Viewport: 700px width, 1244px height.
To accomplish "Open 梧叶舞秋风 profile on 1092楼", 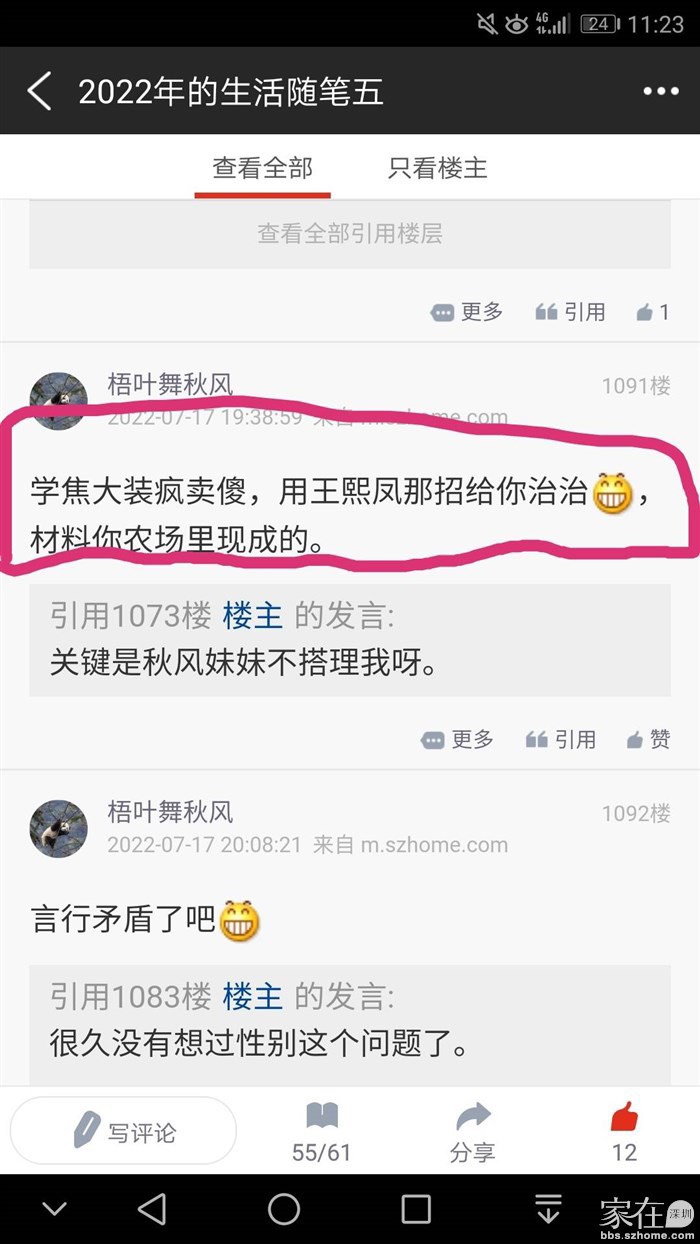I will pos(59,828).
